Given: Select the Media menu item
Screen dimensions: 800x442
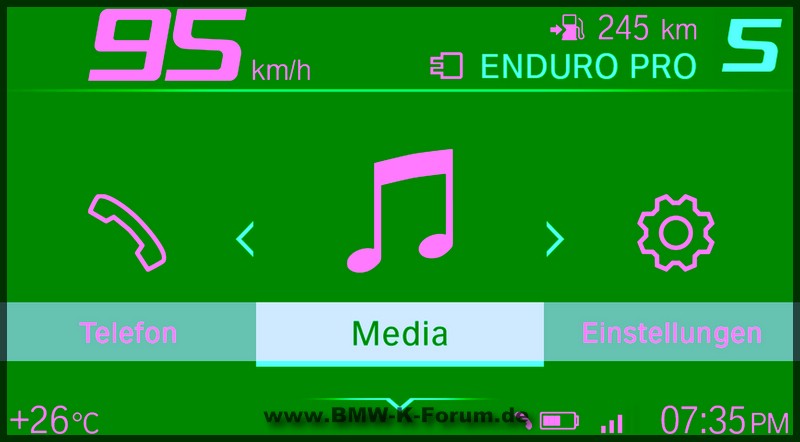Looking at the screenshot, I should 400,333.
